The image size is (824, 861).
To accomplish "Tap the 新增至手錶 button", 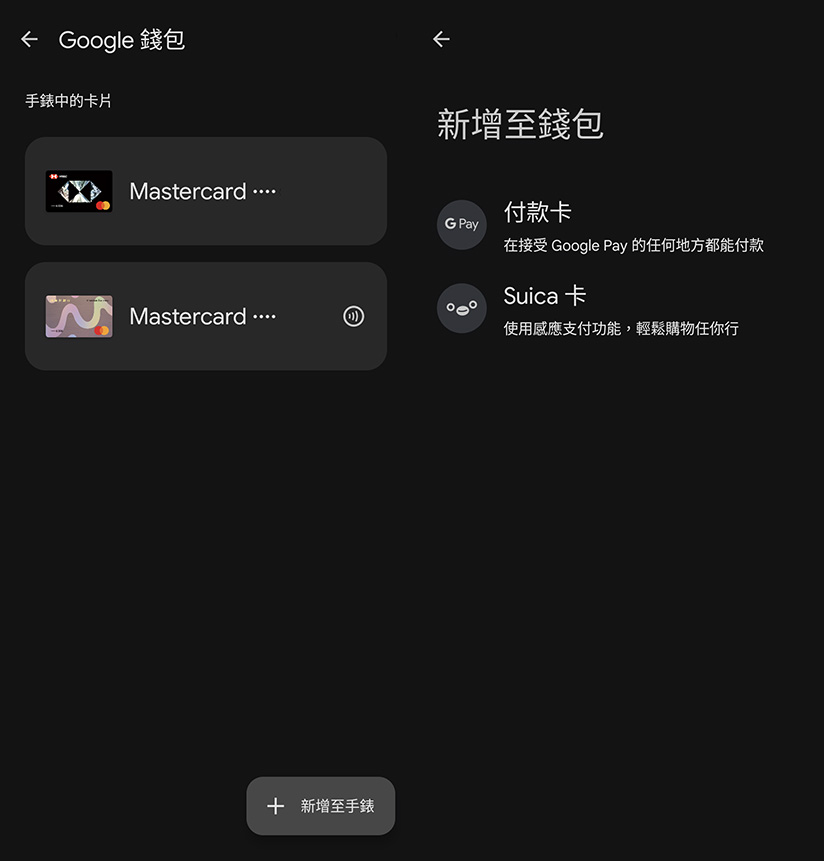I will click(321, 806).
